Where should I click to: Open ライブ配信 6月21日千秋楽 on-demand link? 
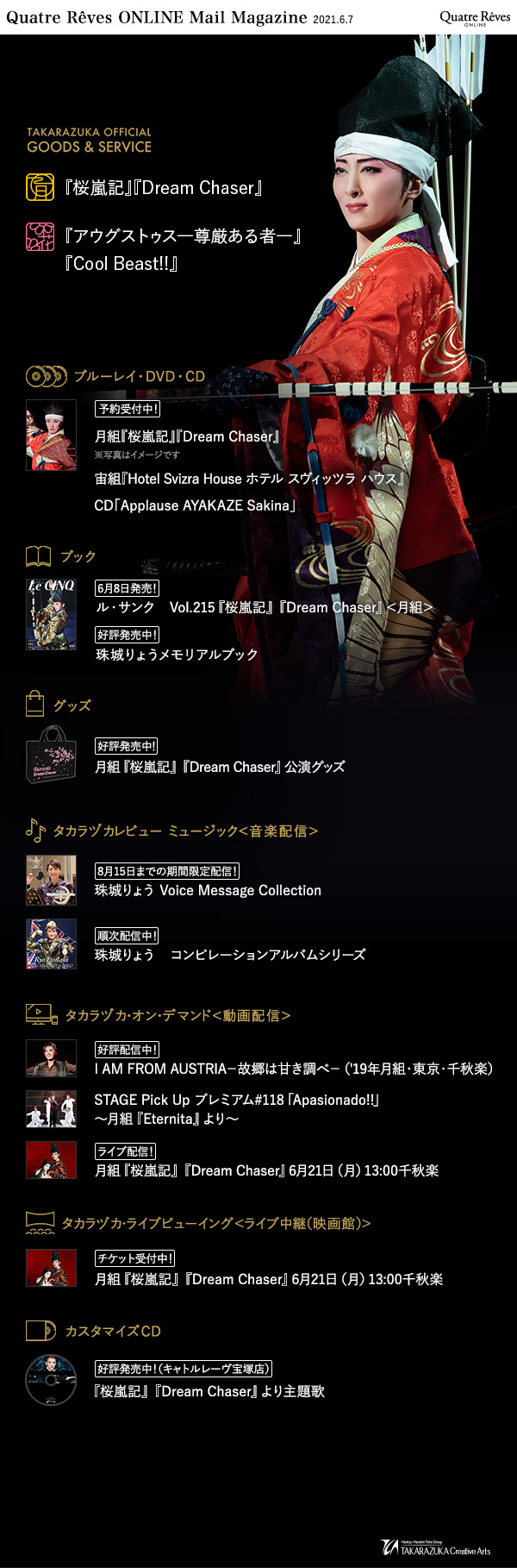[x=266, y=1170]
